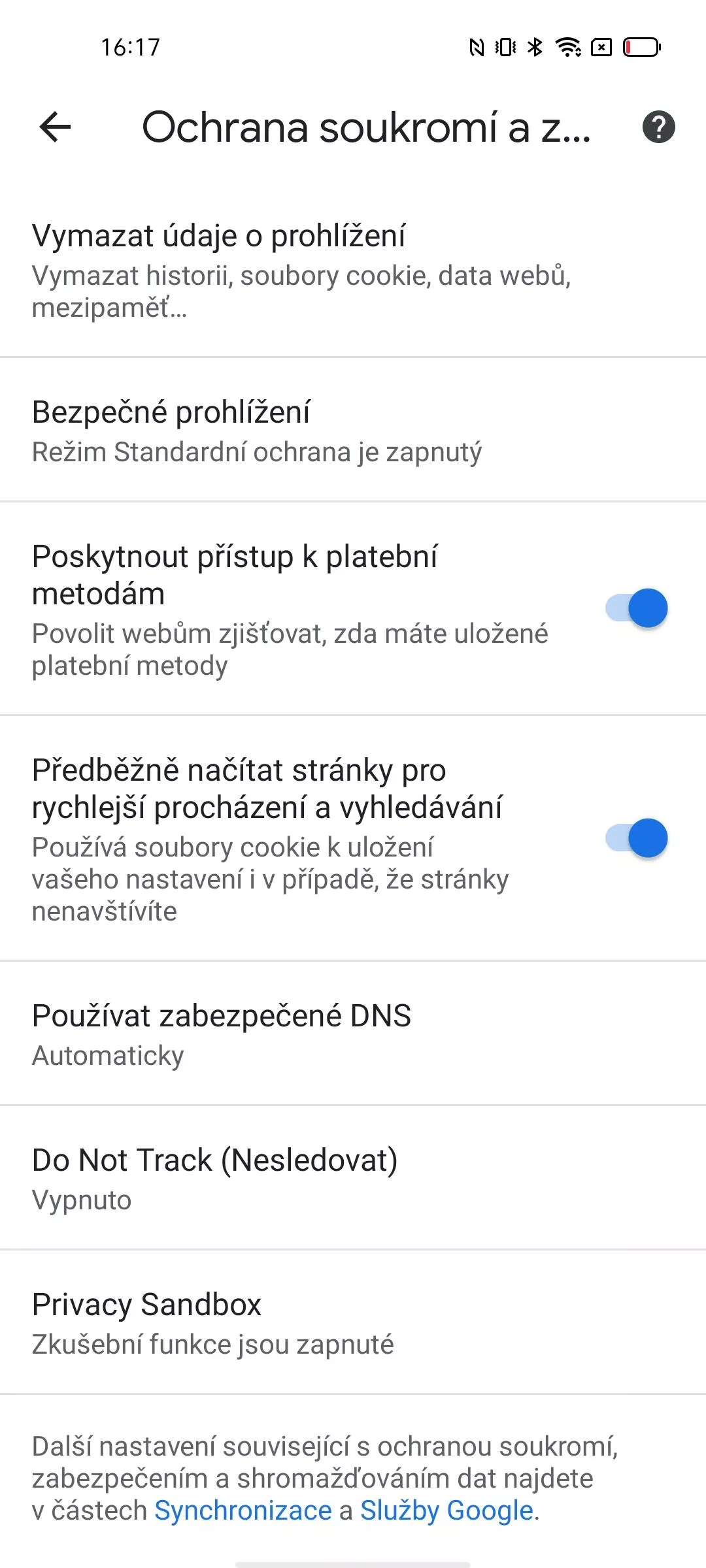
Task: Open Vymazat údaje o prohlížení
Action: (x=353, y=270)
